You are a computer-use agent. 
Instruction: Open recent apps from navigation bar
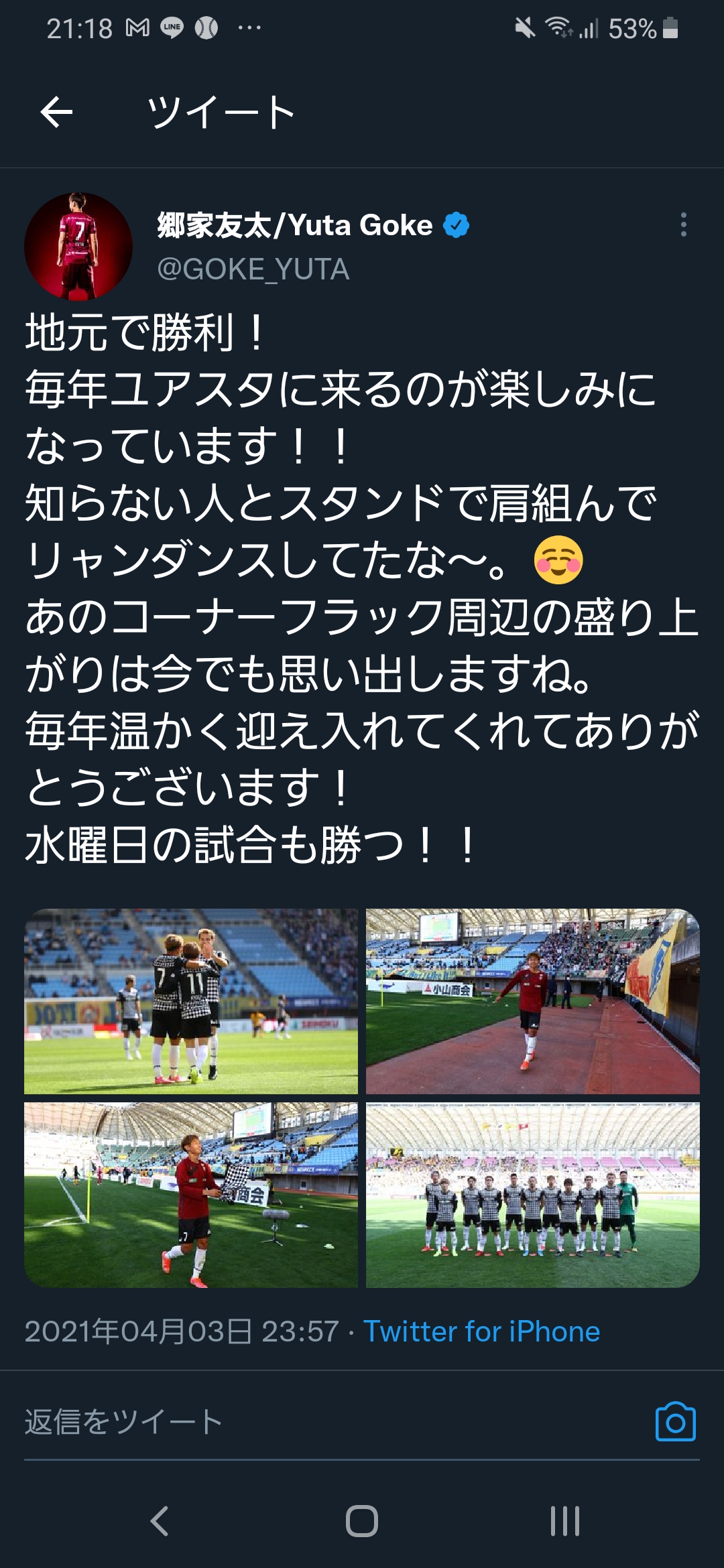click(x=564, y=1520)
